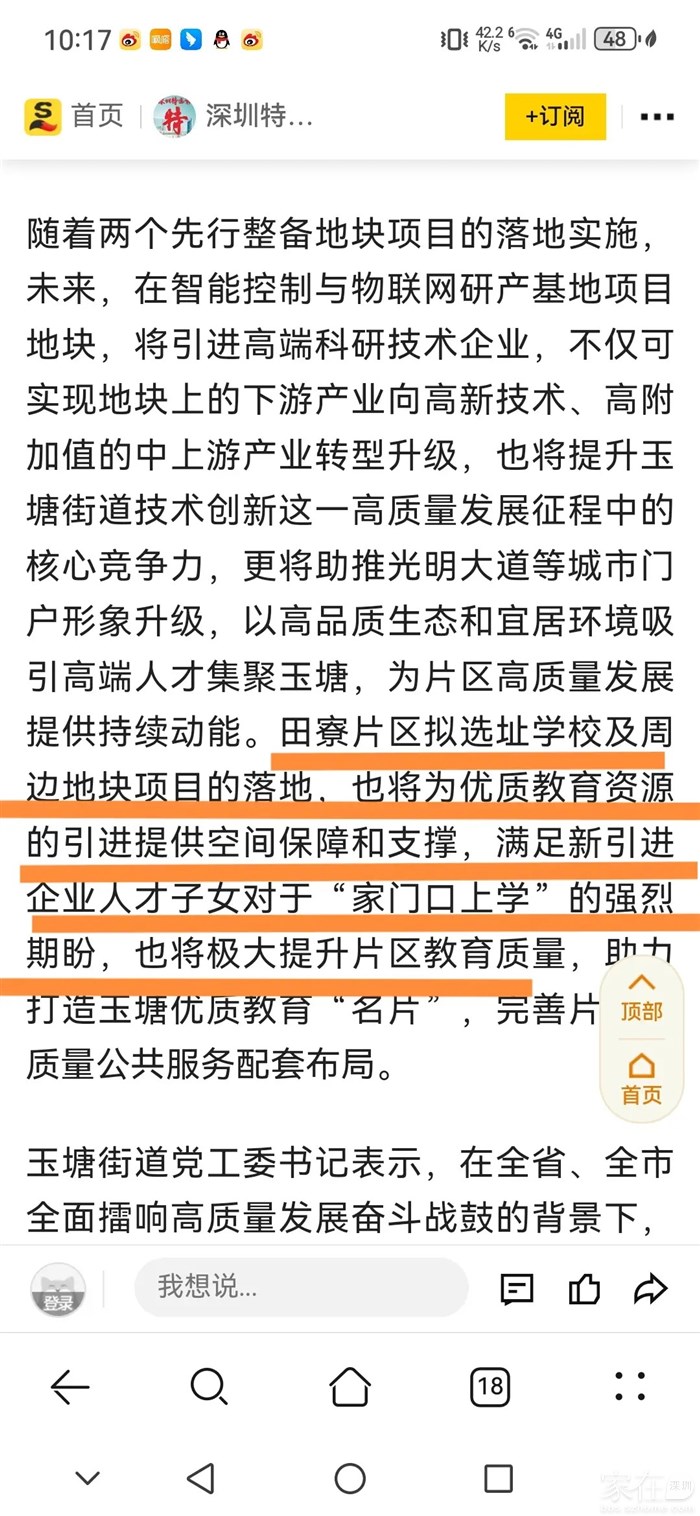Screen dimensions: 700x1516
Task: Open the browser four-dot menu
Action: (630, 1387)
